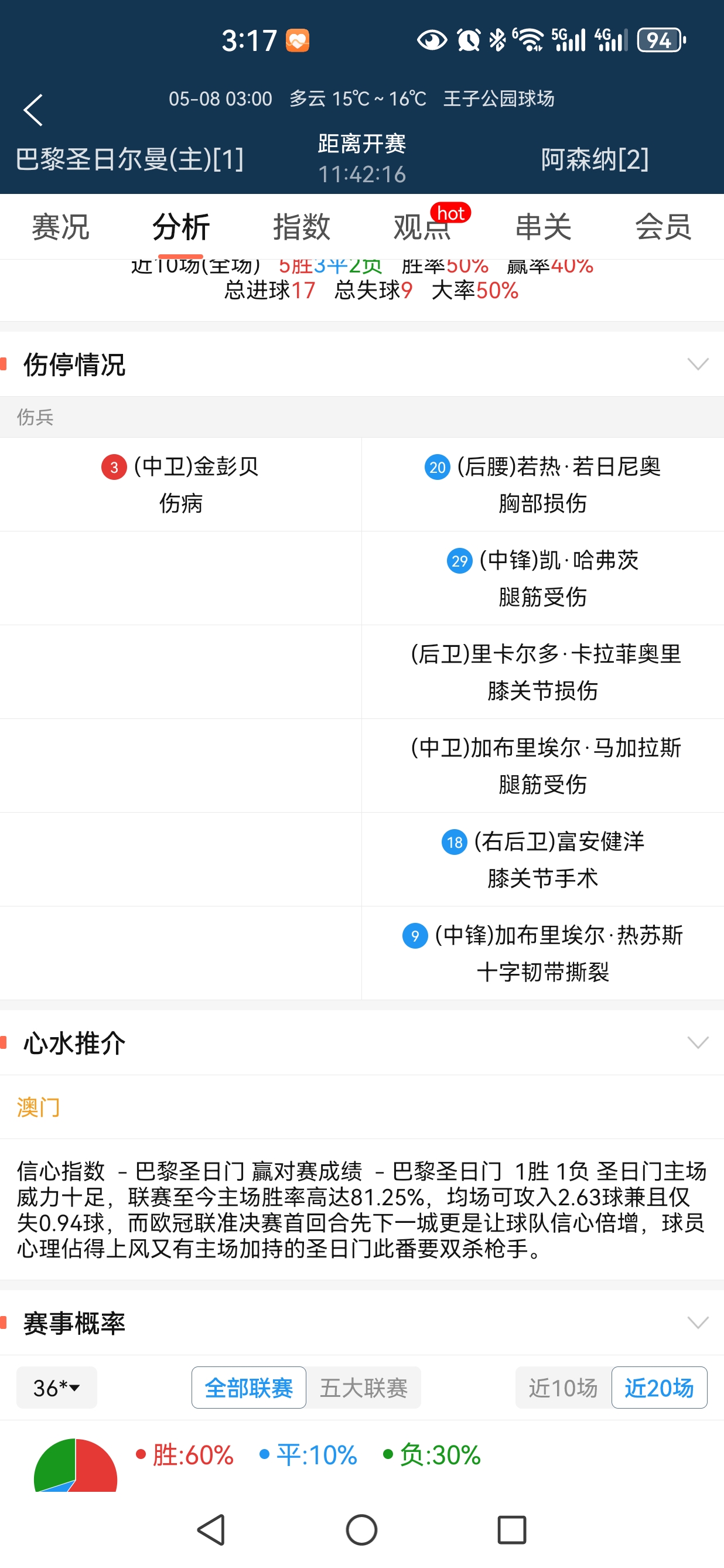Open the 会员 tab
The width and height of the screenshot is (724, 1568).
[663, 227]
